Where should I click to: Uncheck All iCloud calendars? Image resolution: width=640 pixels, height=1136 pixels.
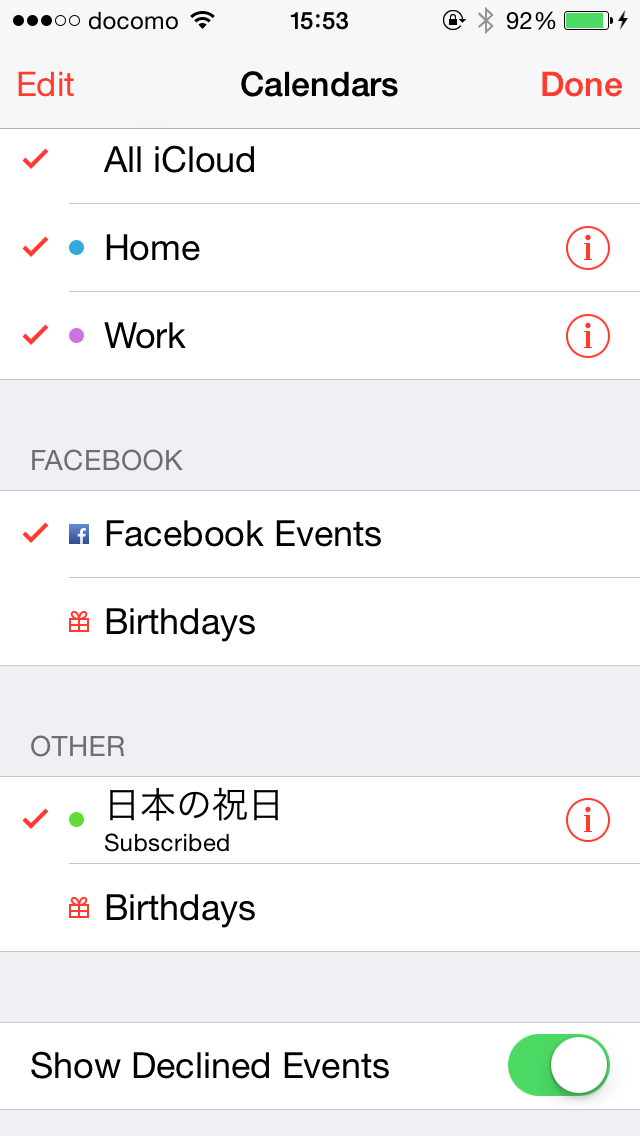click(320, 160)
